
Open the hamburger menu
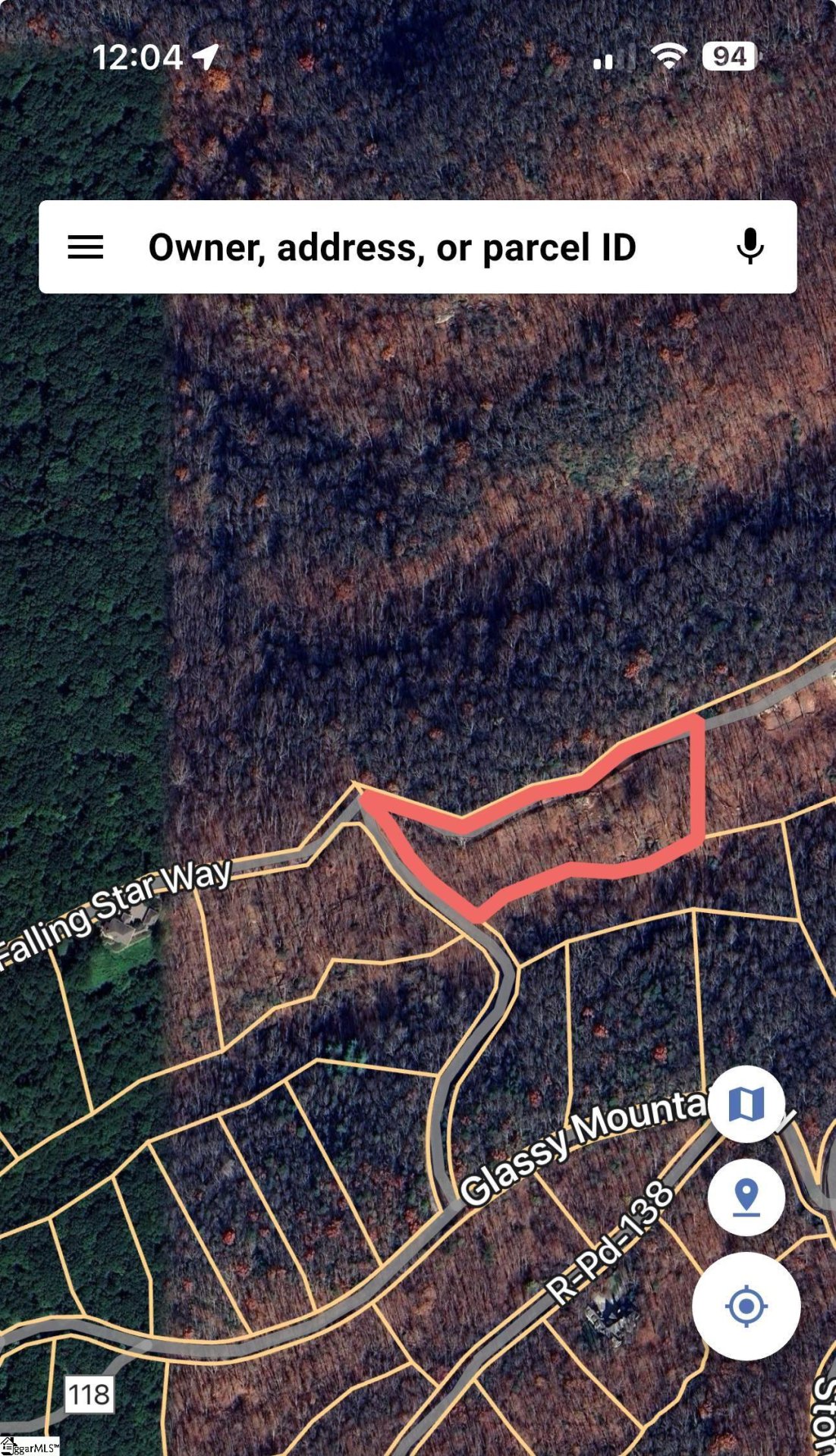(x=85, y=247)
